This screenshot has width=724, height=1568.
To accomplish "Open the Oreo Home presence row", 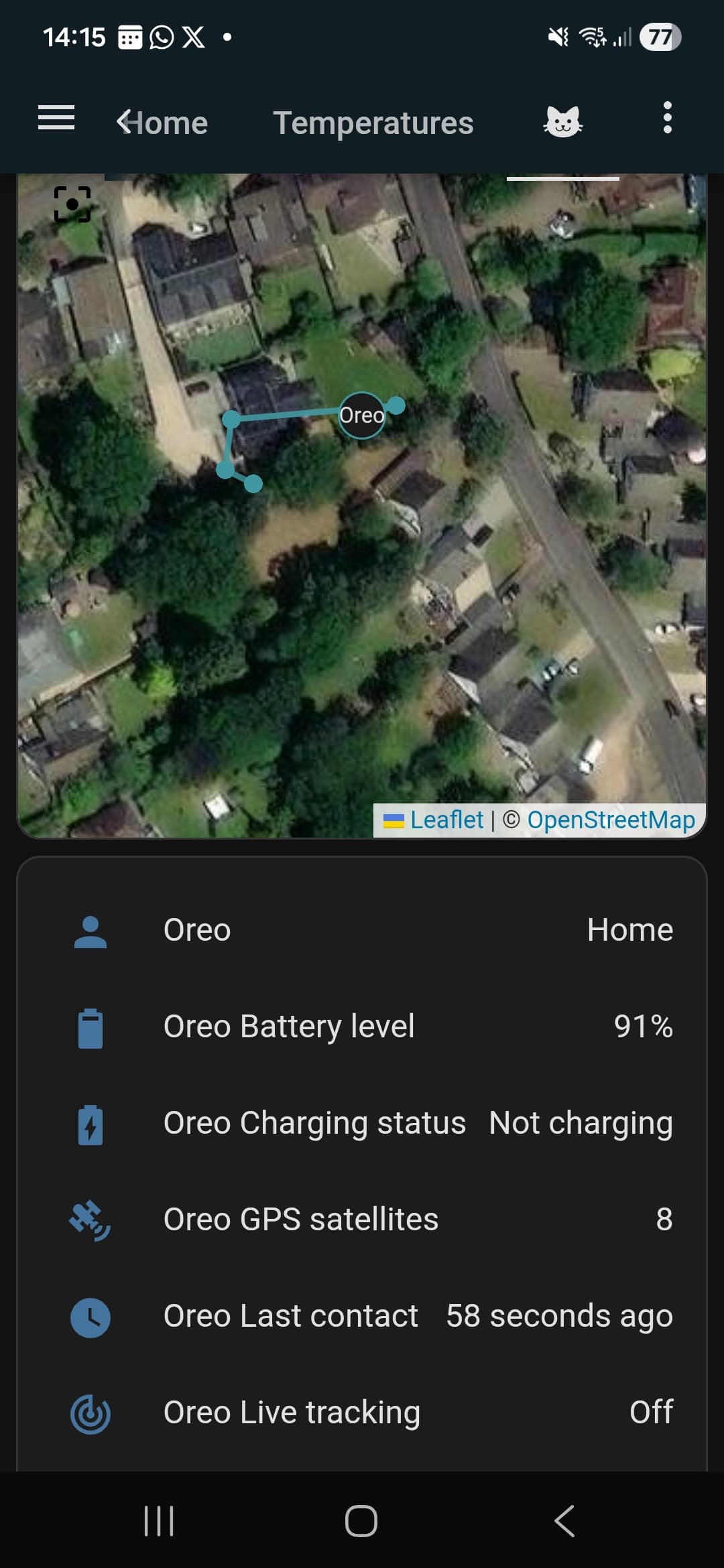I will pyautogui.click(x=362, y=930).
